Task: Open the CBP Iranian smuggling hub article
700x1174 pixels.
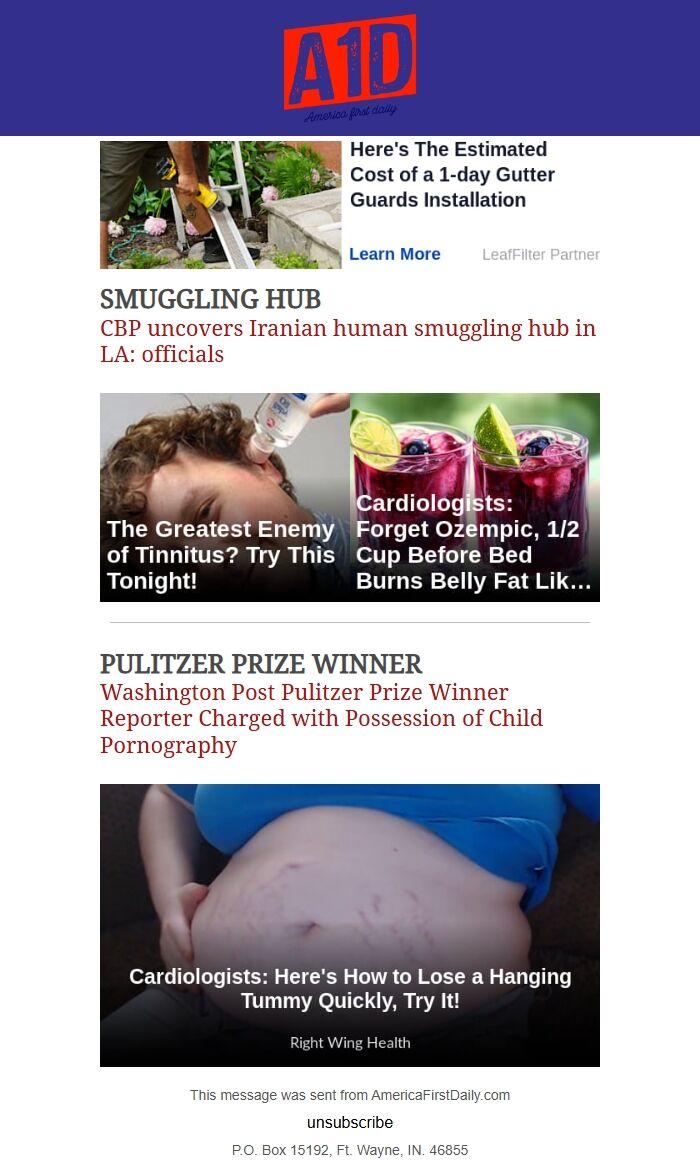Action: tap(347, 341)
